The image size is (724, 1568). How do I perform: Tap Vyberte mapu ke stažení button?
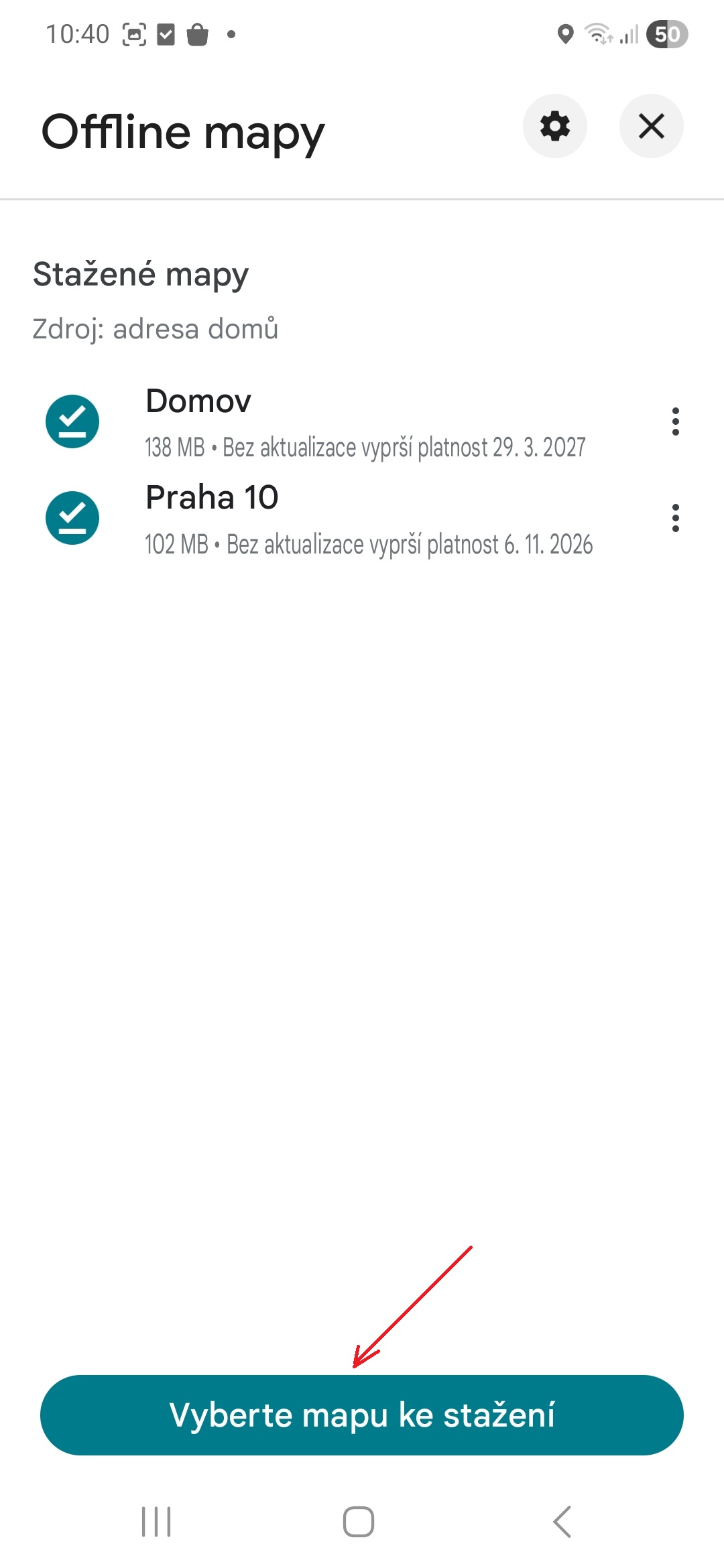pos(362,1415)
